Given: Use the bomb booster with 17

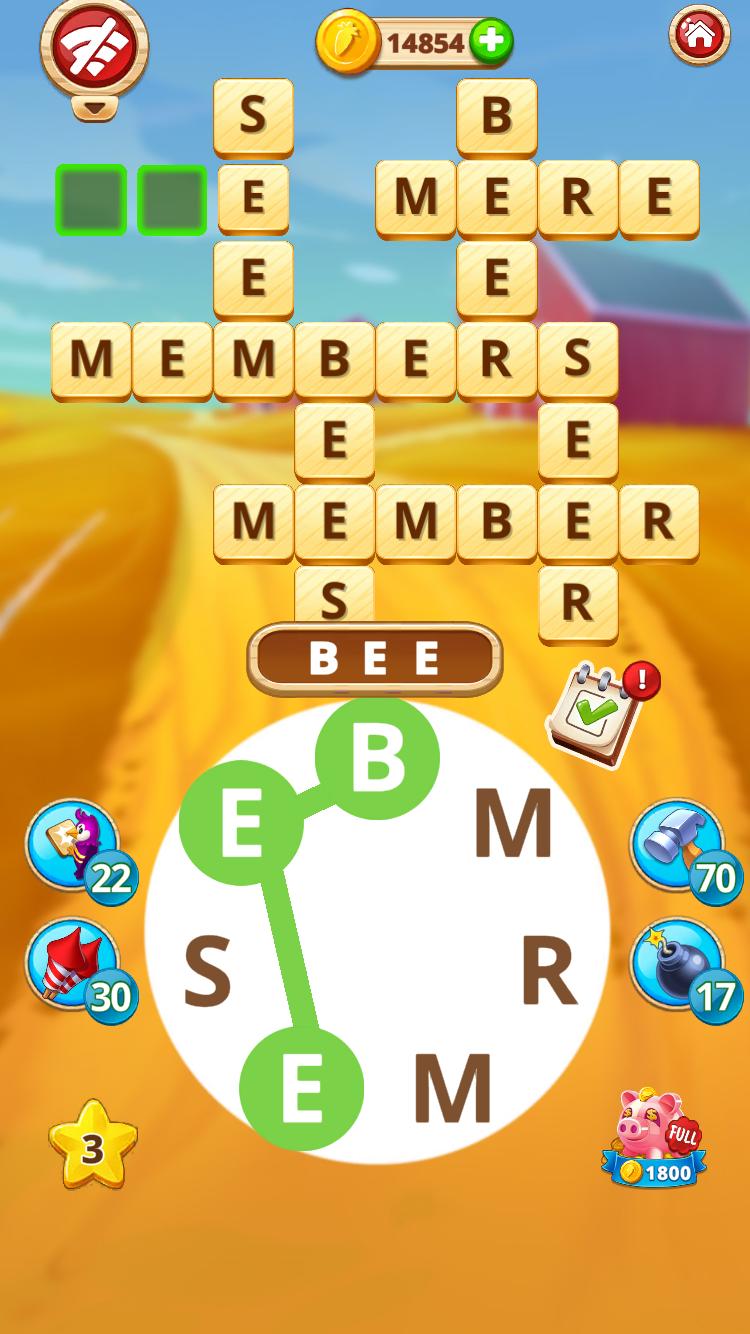Looking at the screenshot, I should pos(677,964).
